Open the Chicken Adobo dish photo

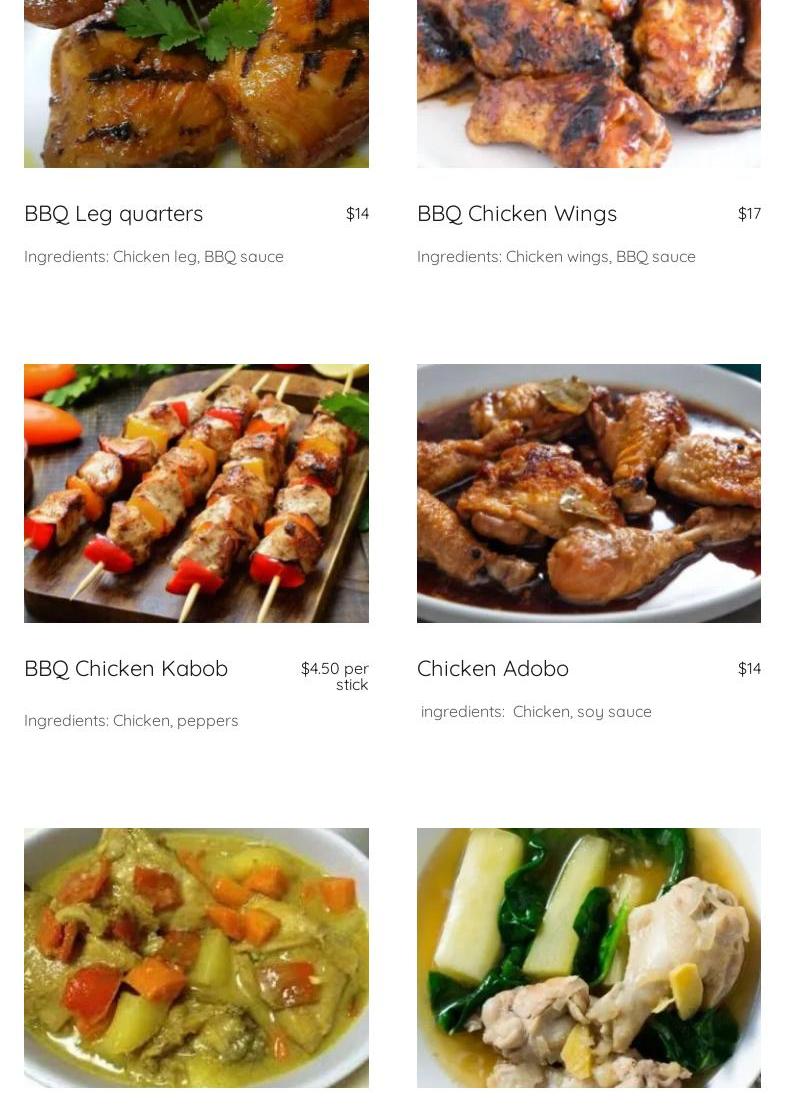(x=588, y=493)
